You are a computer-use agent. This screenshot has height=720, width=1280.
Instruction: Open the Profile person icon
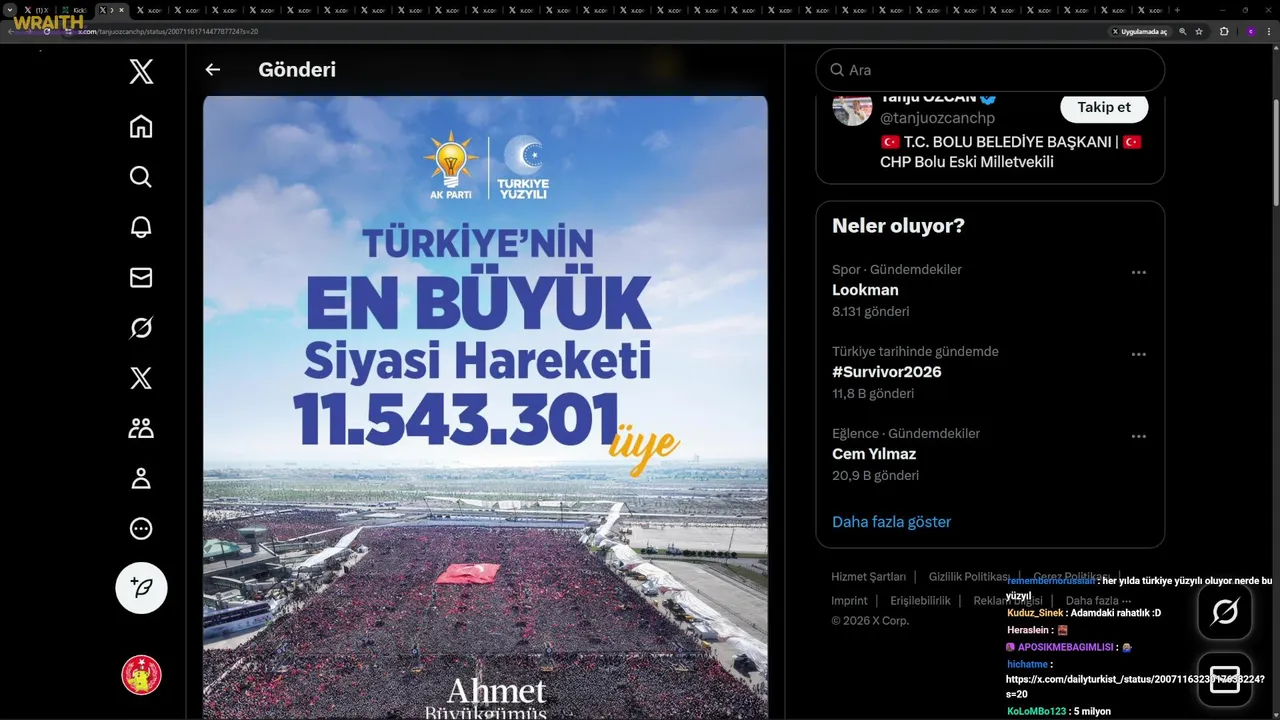141,478
